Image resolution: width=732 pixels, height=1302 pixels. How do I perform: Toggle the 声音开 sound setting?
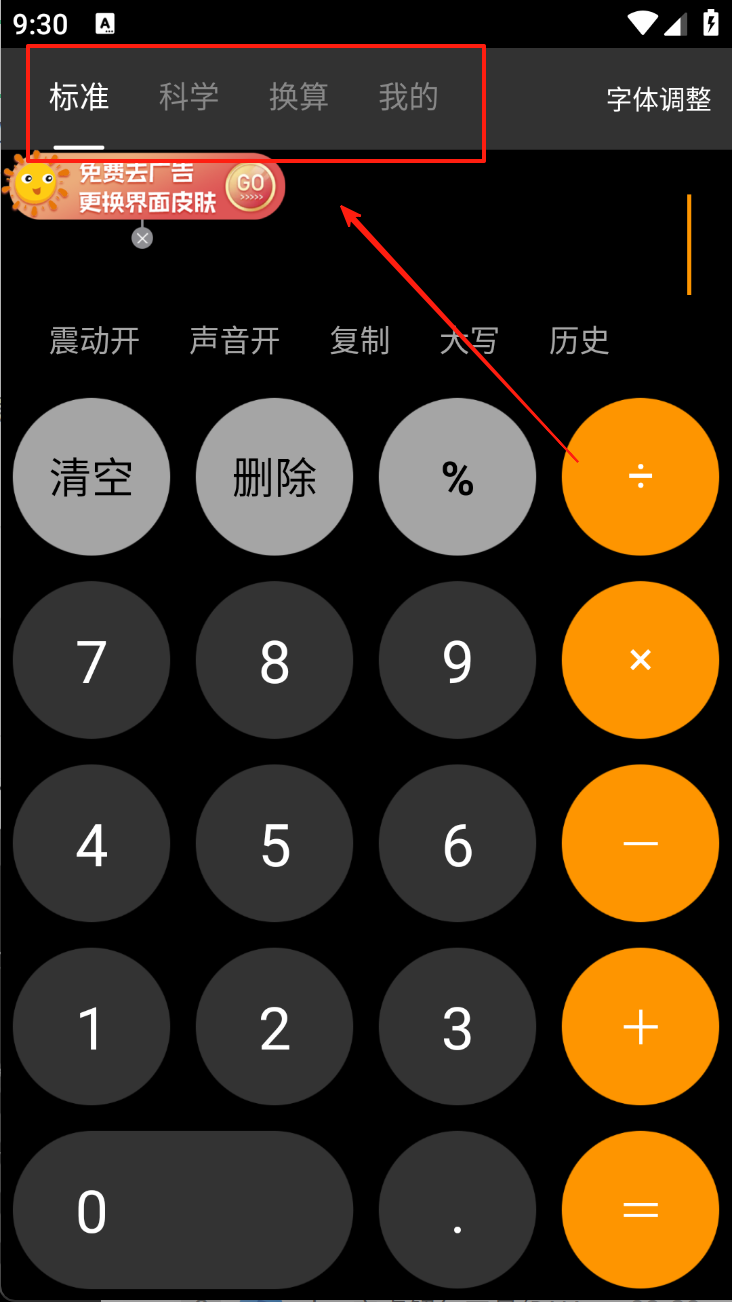[235, 341]
